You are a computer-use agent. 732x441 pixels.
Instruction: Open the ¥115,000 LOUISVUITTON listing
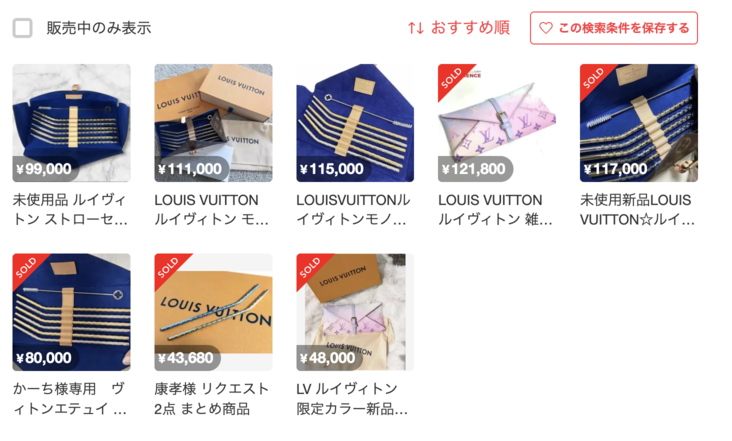[x=355, y=123]
